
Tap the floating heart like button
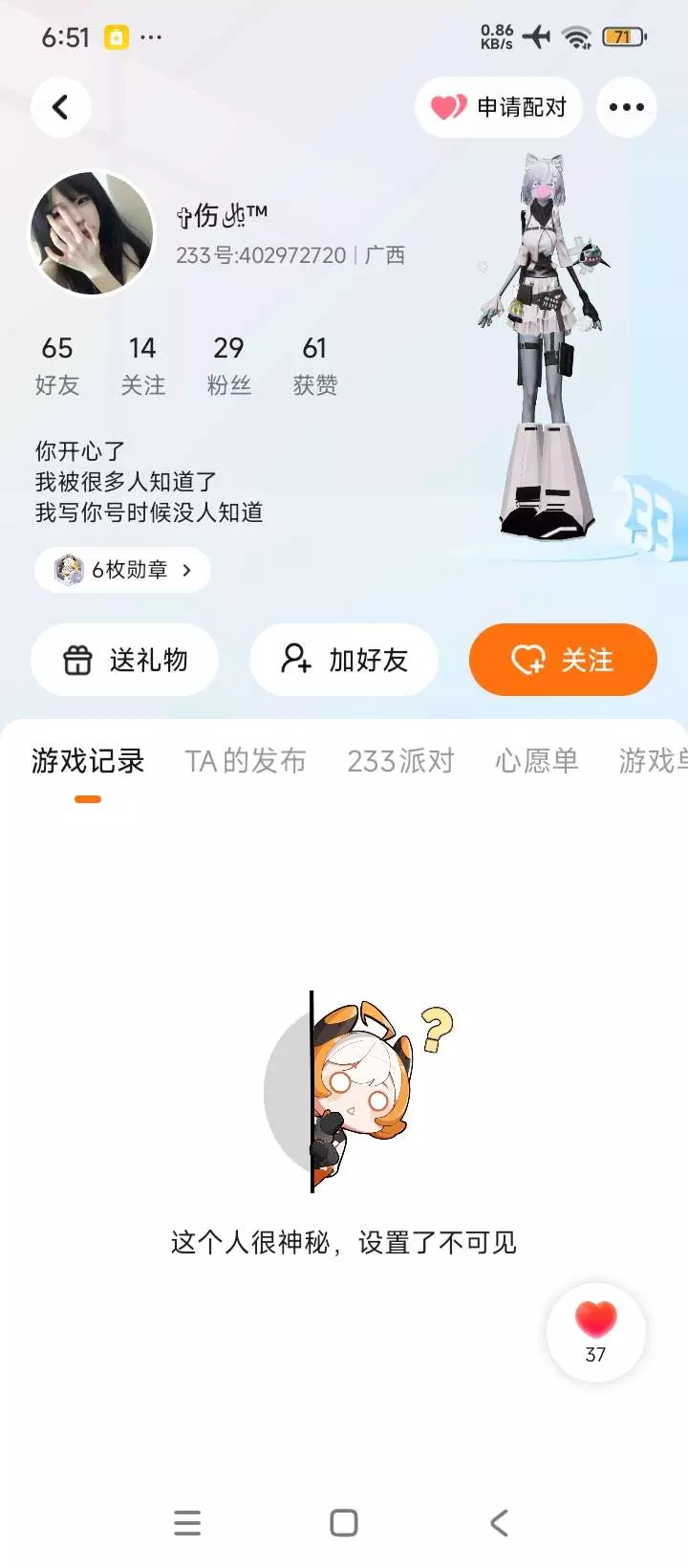(596, 1332)
